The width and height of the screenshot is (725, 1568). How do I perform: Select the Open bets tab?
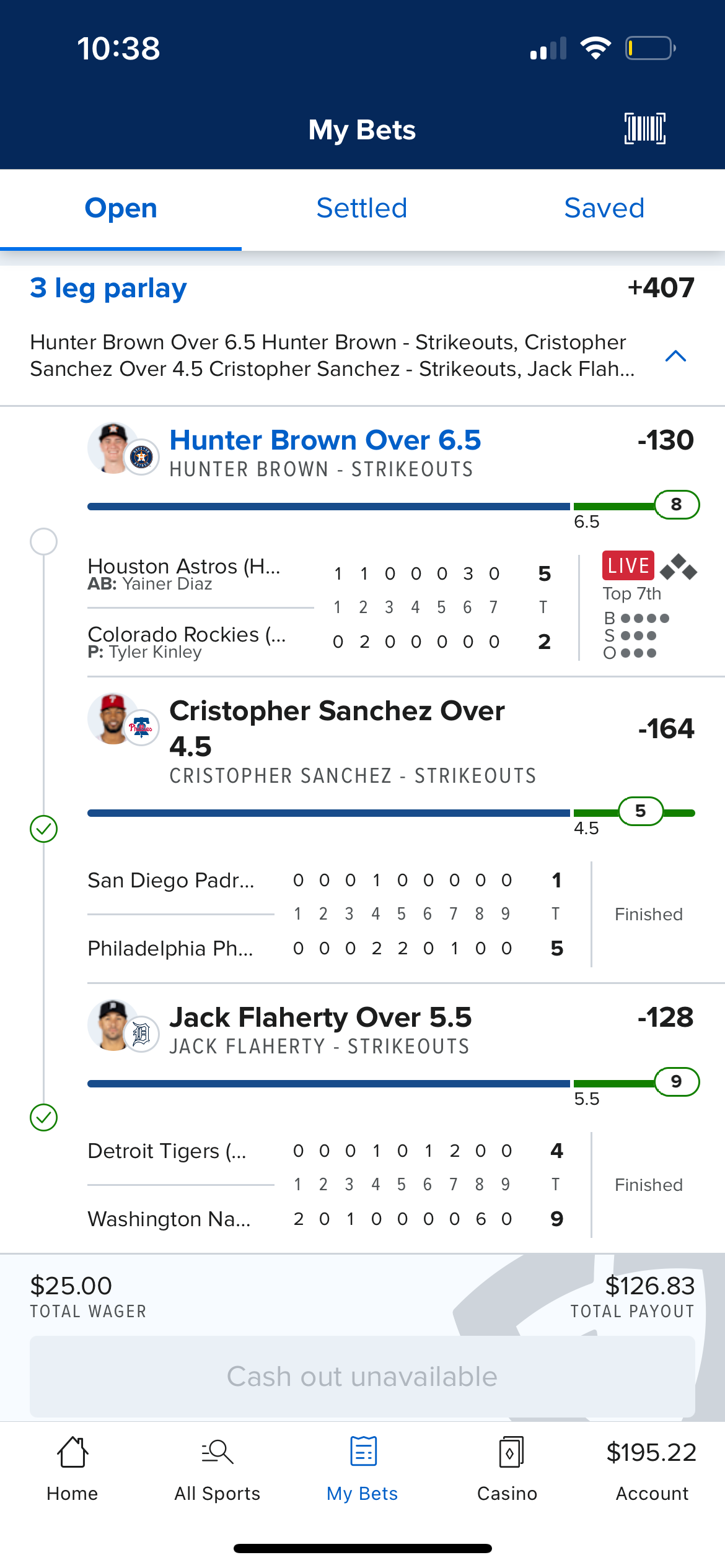[x=121, y=208]
